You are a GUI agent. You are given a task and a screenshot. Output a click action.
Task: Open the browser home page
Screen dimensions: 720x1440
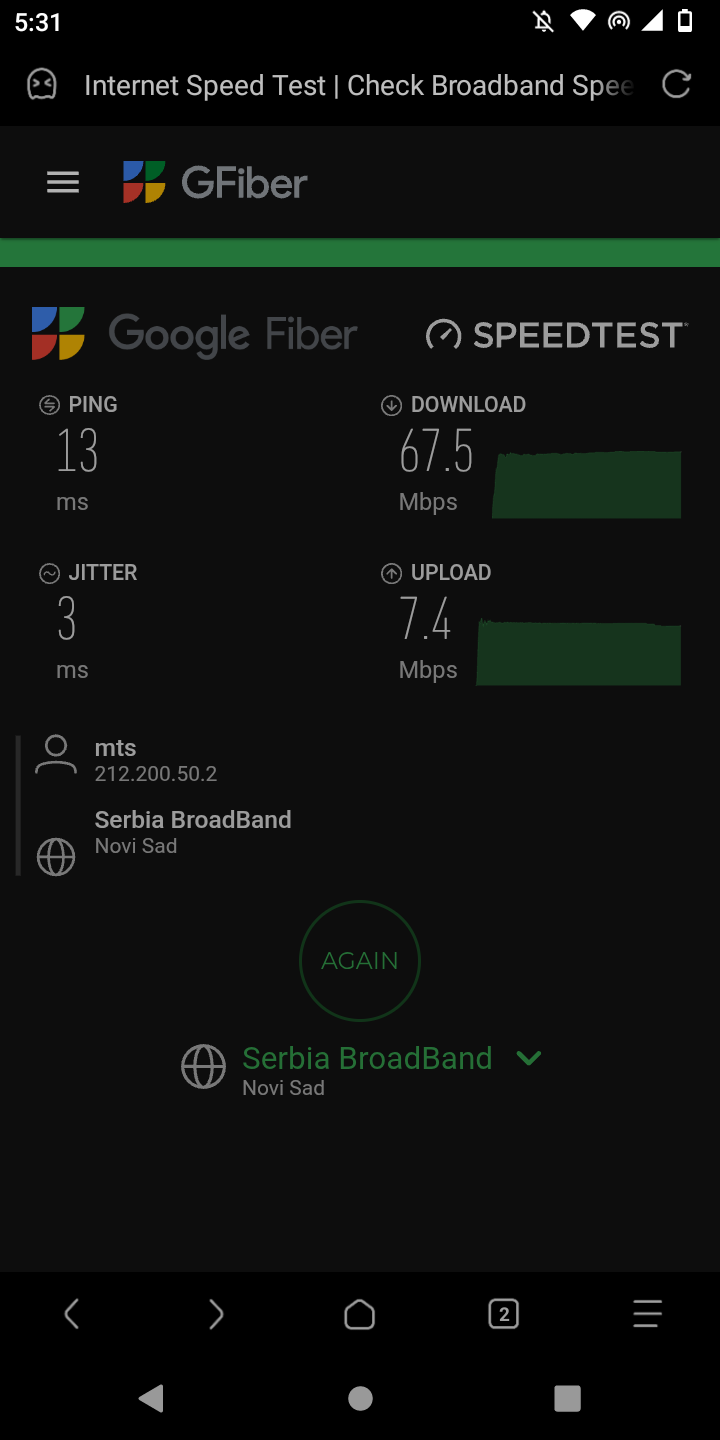click(360, 1314)
